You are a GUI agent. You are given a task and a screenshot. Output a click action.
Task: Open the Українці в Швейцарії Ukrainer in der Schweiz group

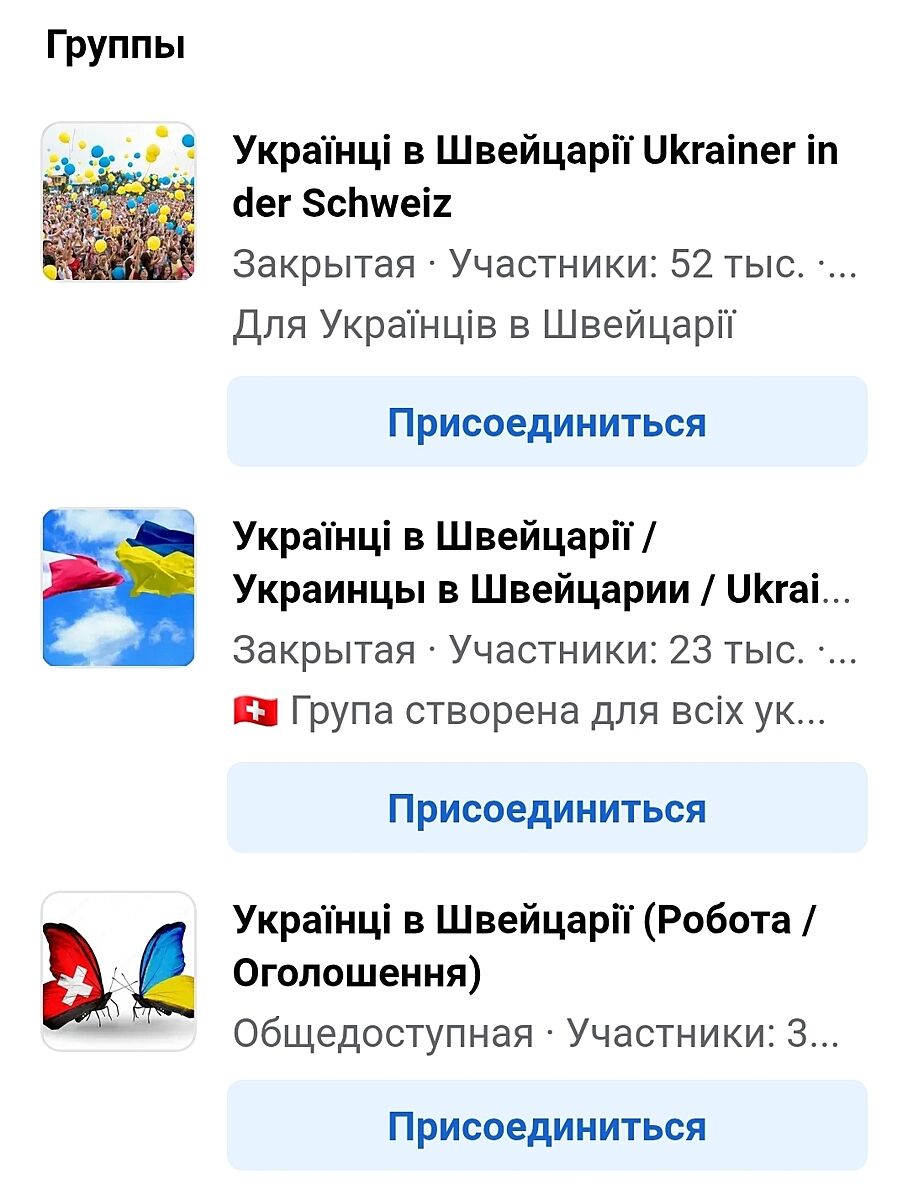pyautogui.click(x=535, y=177)
